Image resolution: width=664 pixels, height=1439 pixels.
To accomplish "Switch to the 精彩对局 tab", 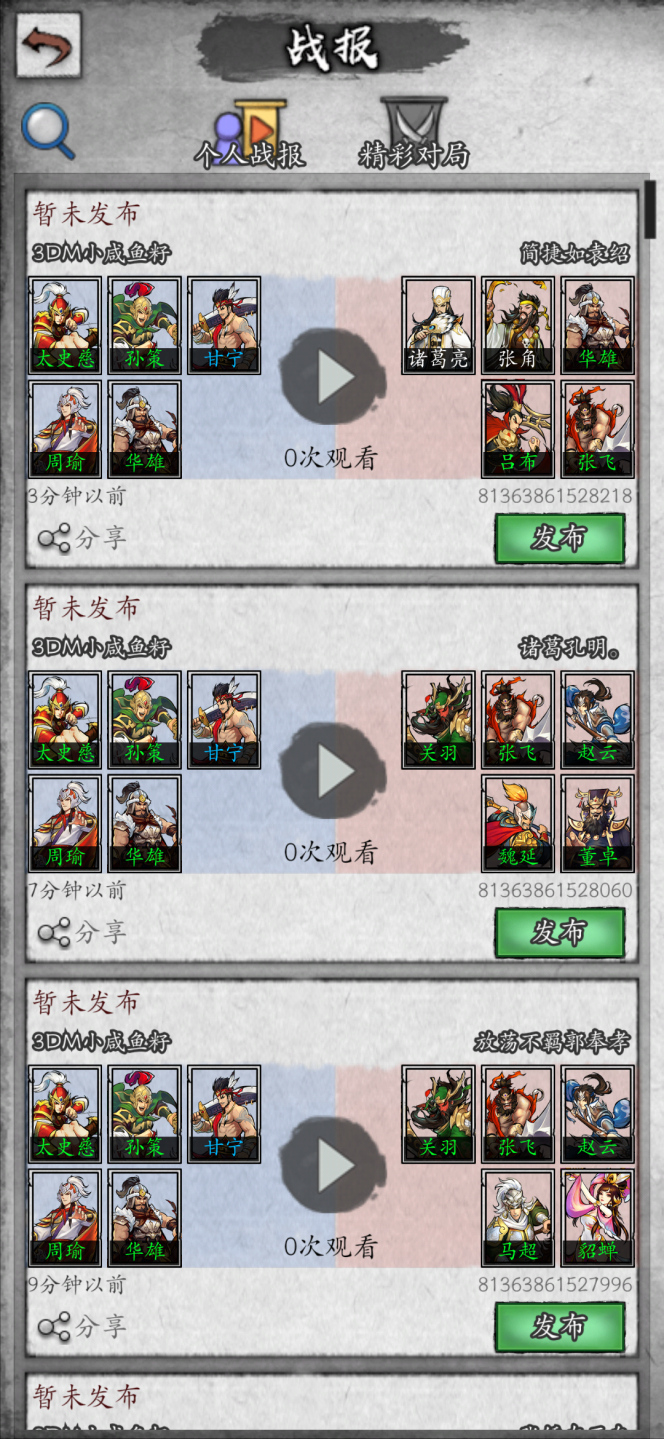I will click(x=413, y=134).
